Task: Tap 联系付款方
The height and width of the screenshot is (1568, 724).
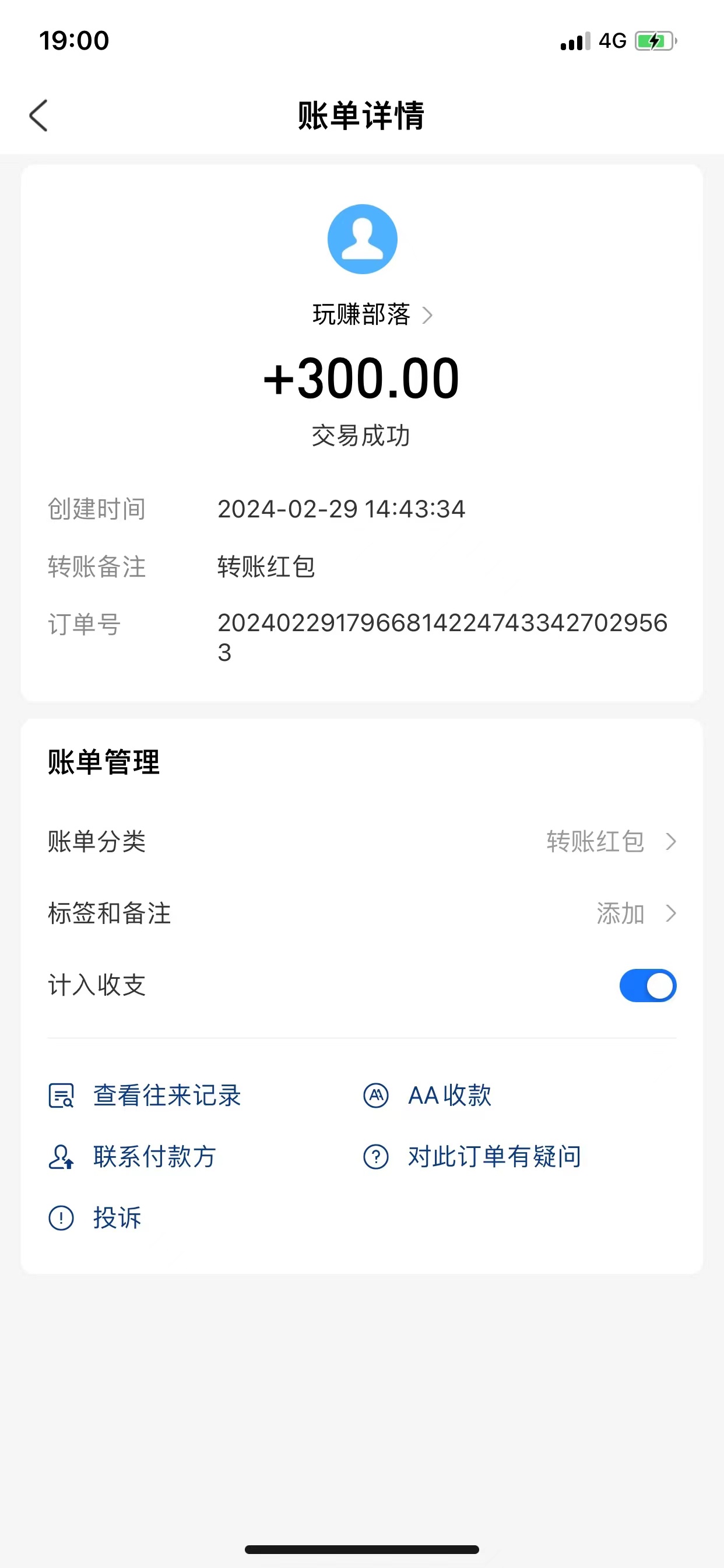Action: coord(132,1157)
